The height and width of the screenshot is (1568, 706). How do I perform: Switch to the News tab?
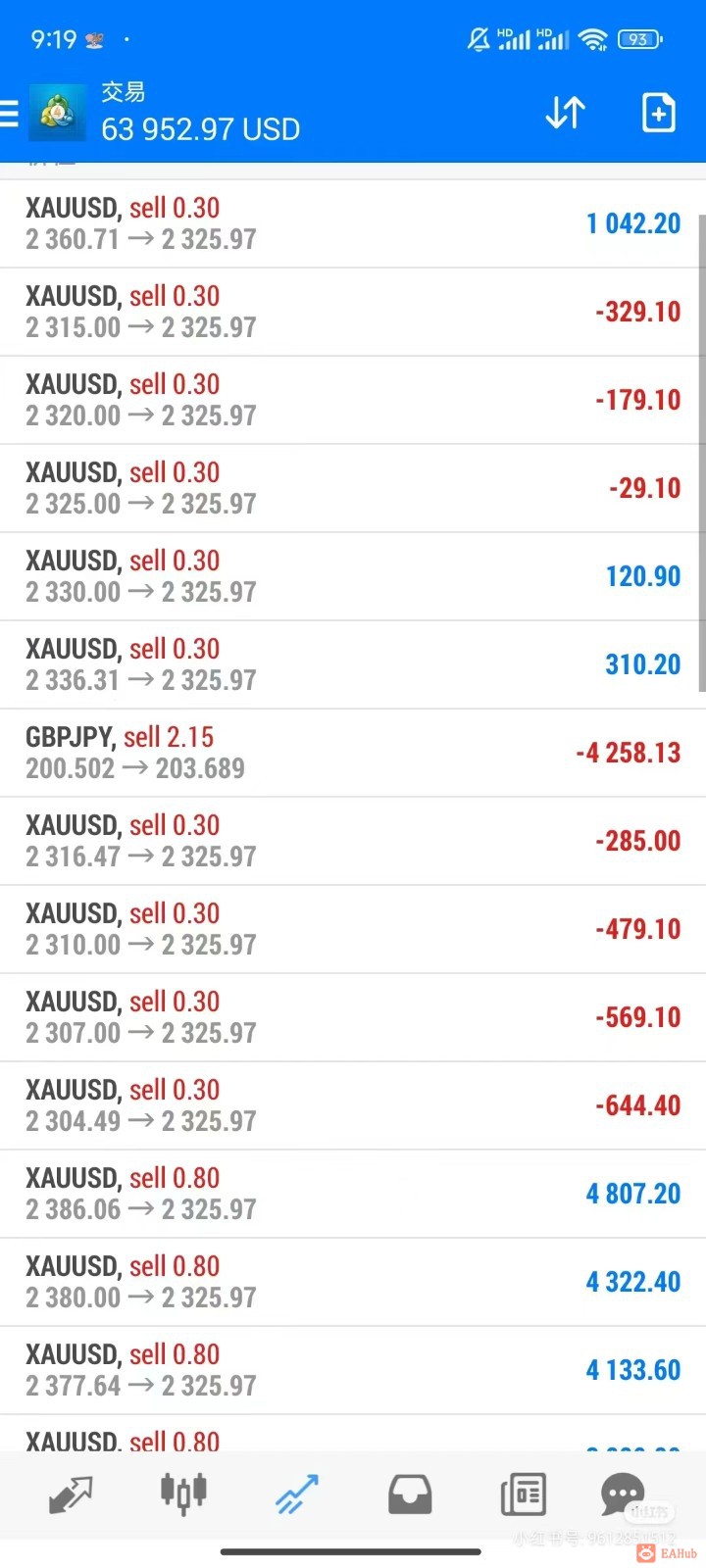click(x=523, y=1494)
